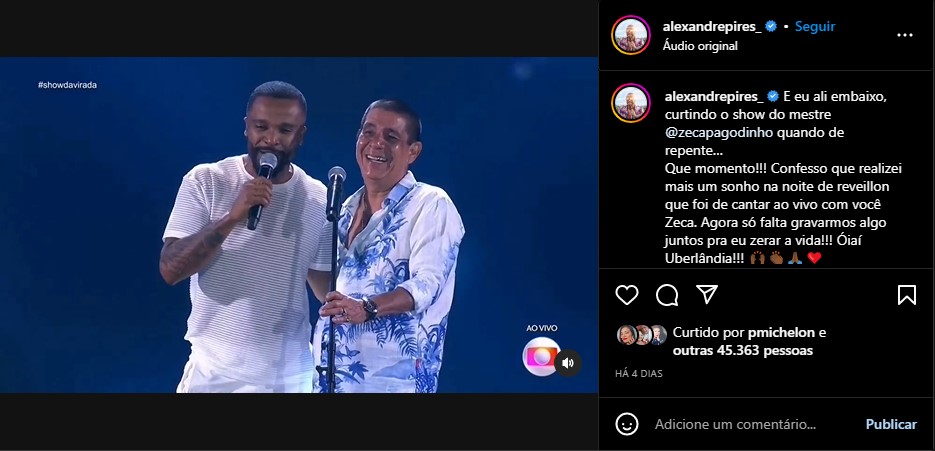The image size is (935, 451).
Task: Save the post with the bookmark icon
Action: point(906,295)
